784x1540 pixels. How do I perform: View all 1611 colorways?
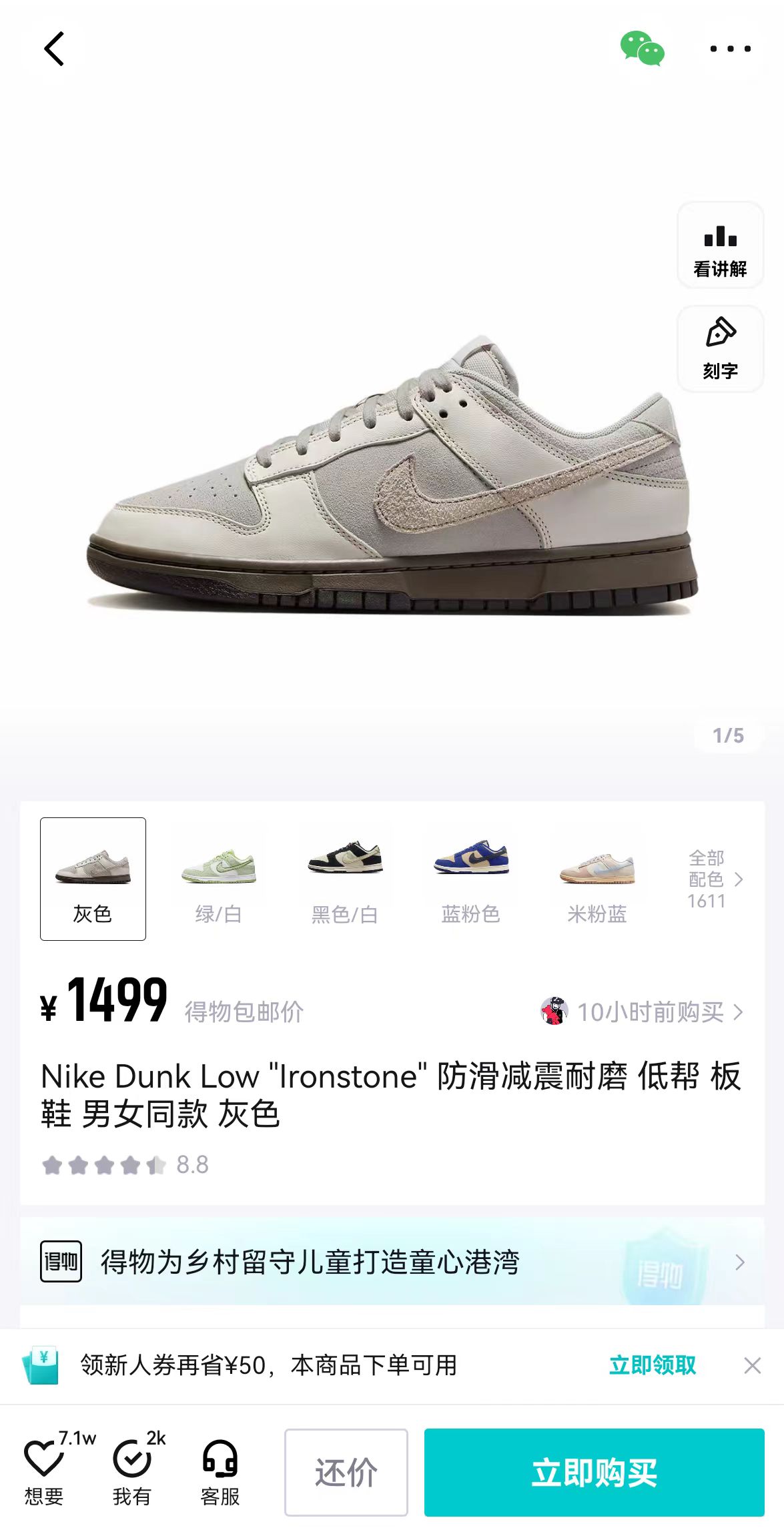click(715, 879)
